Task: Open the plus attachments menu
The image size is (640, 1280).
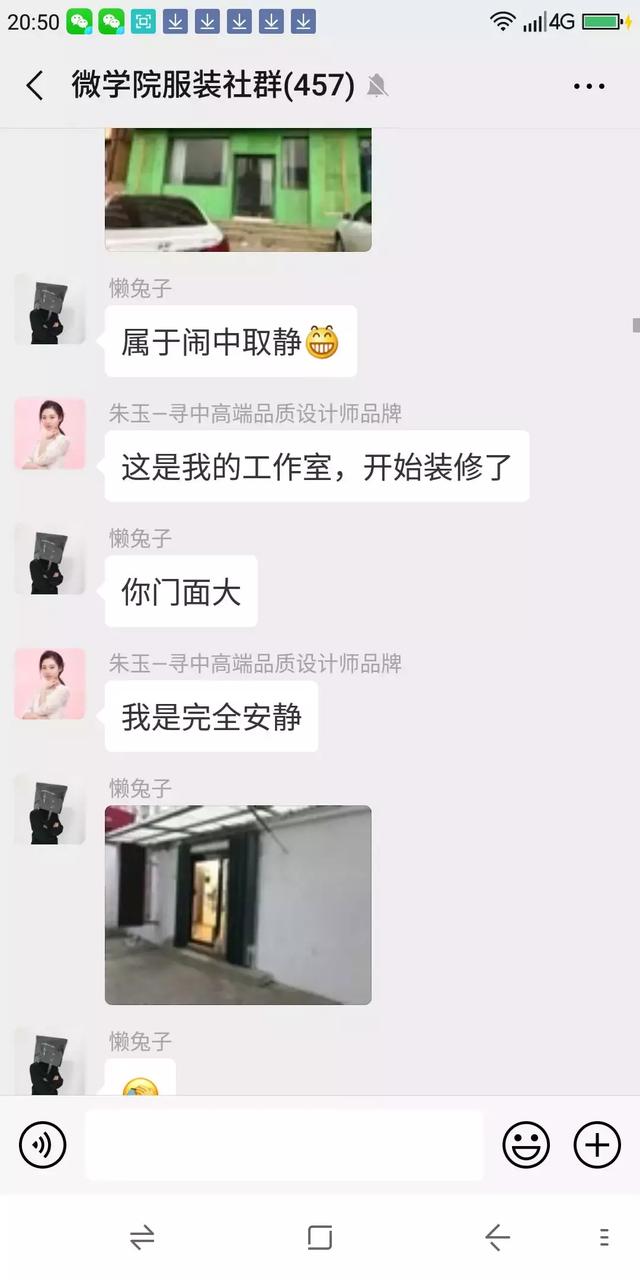Action: 597,1145
